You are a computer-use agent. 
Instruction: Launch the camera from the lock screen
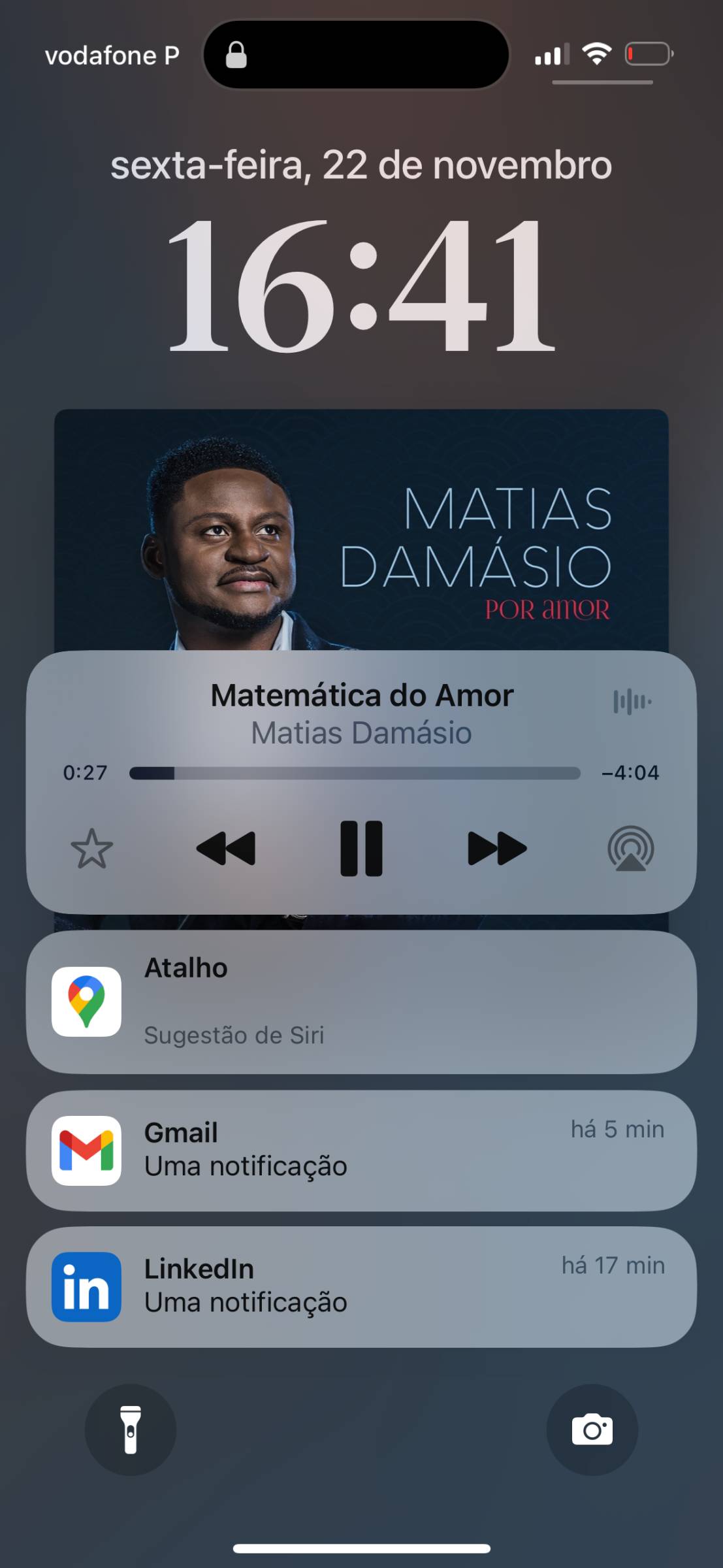(x=592, y=1429)
